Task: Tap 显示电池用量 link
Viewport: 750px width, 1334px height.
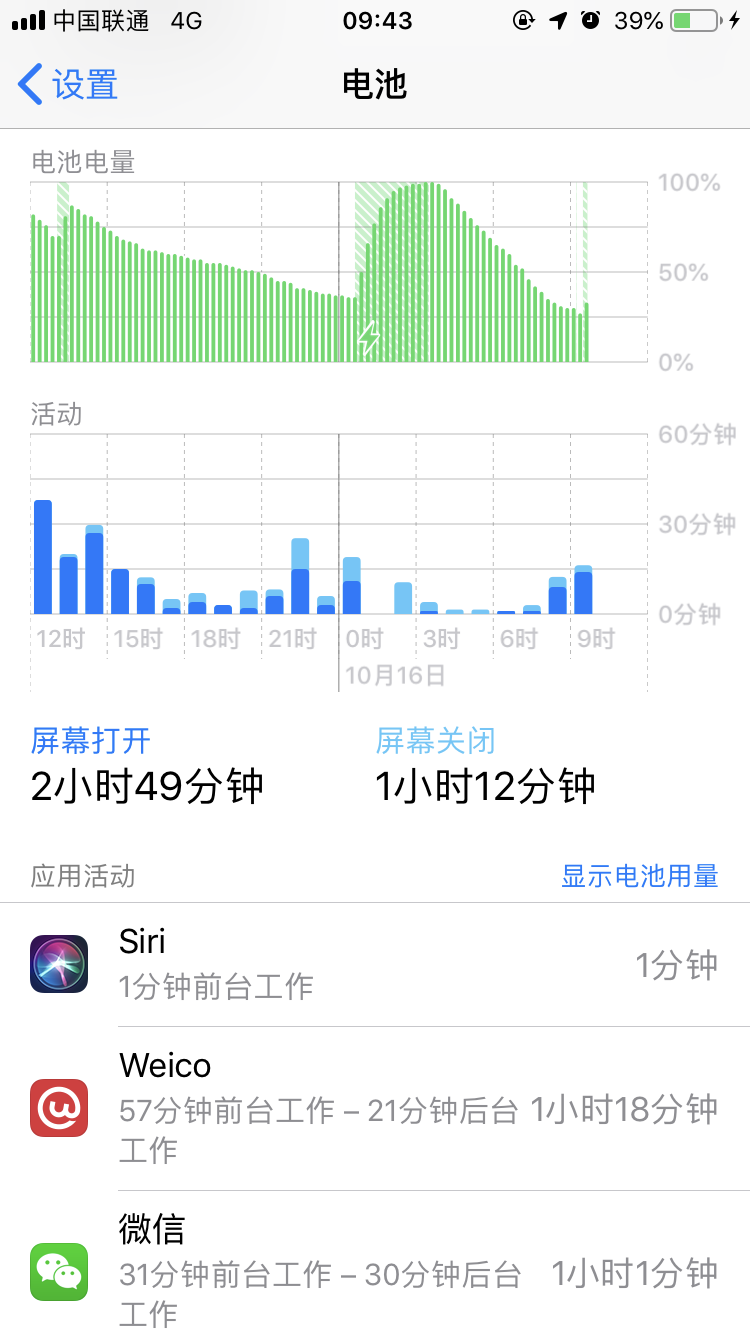Action: pos(639,877)
